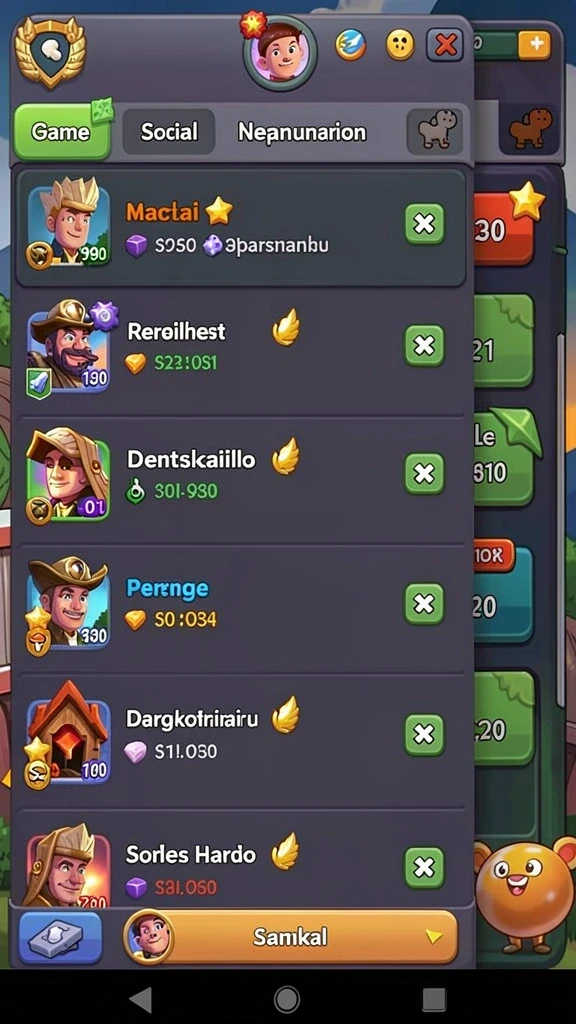Close the panel with the red X

point(445,45)
